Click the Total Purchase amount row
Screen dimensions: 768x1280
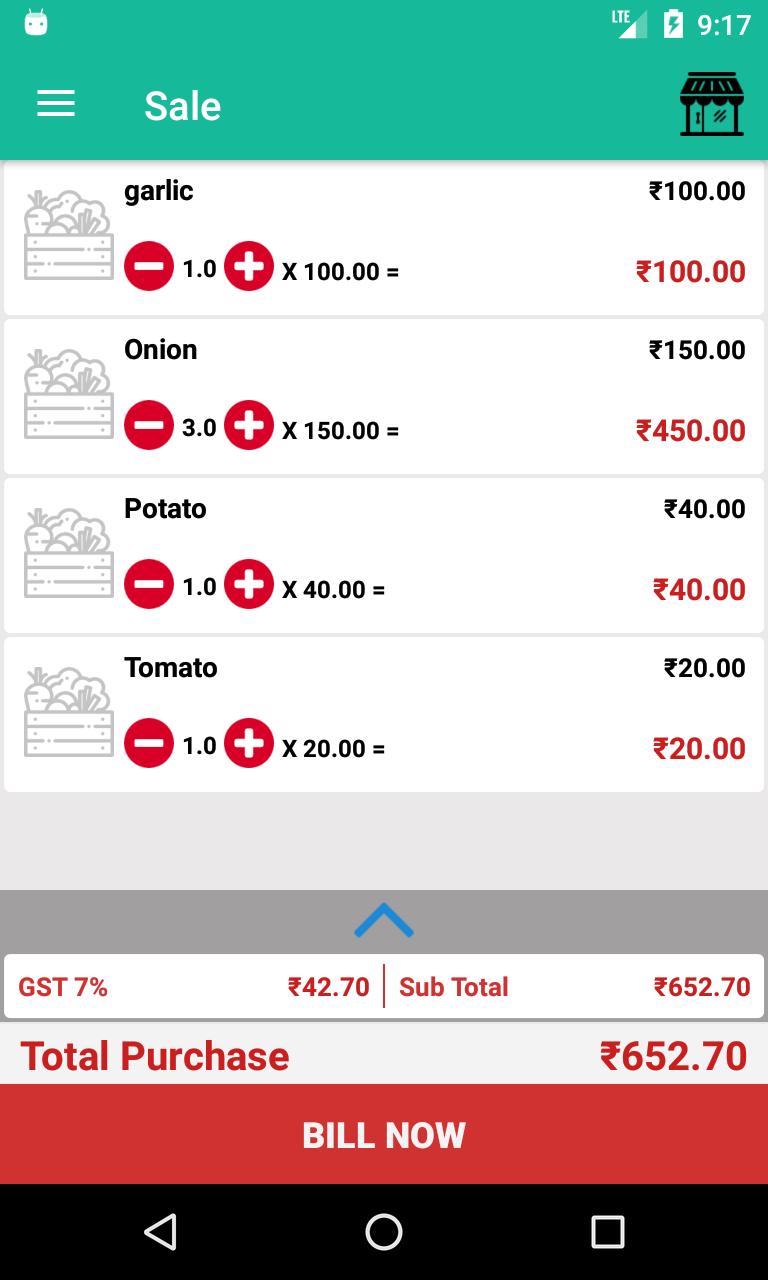coord(384,1055)
